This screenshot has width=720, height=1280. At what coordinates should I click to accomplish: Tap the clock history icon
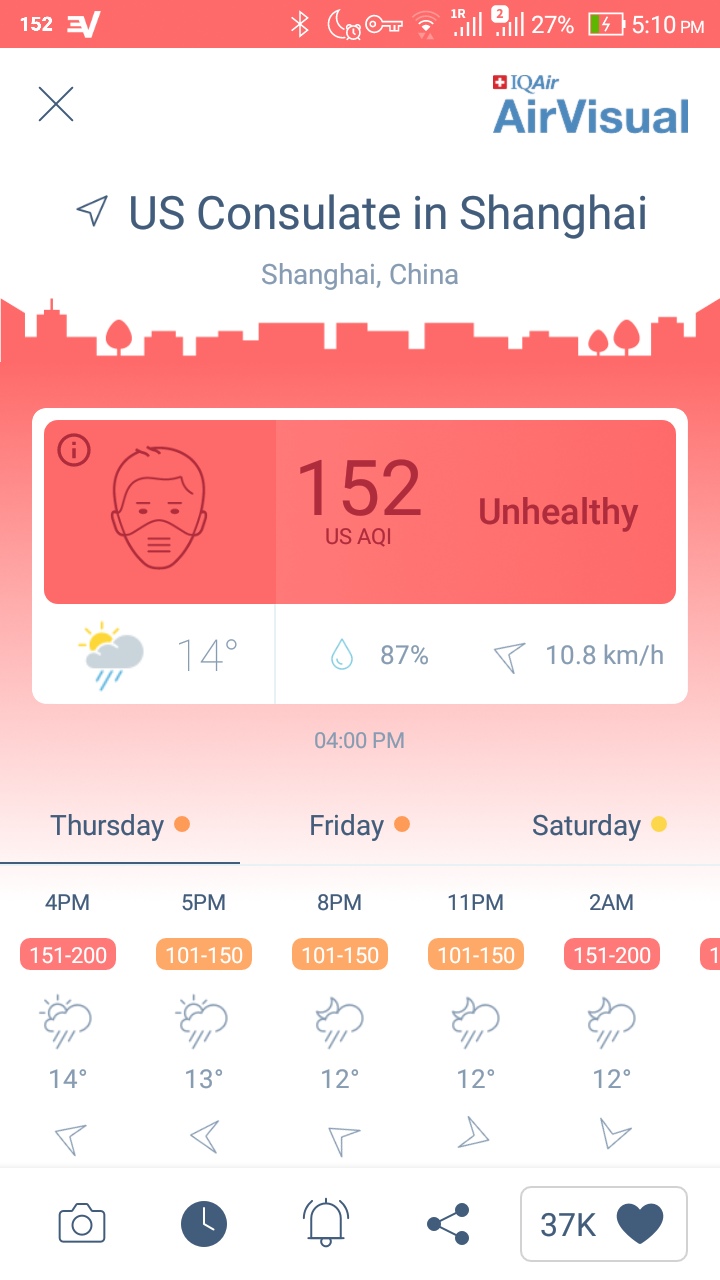click(204, 1223)
